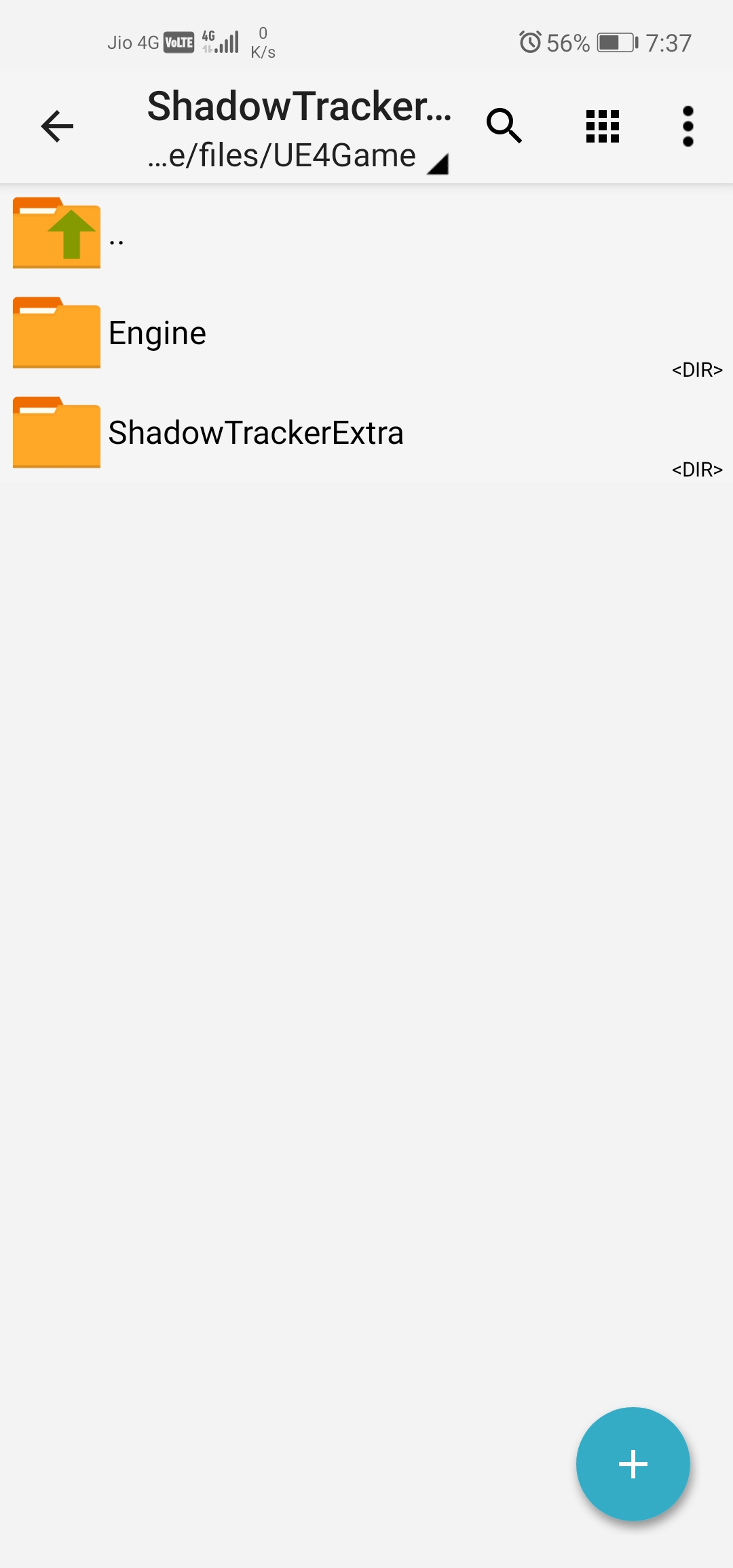Open the file search
This screenshot has height=1568, width=733.
(504, 126)
